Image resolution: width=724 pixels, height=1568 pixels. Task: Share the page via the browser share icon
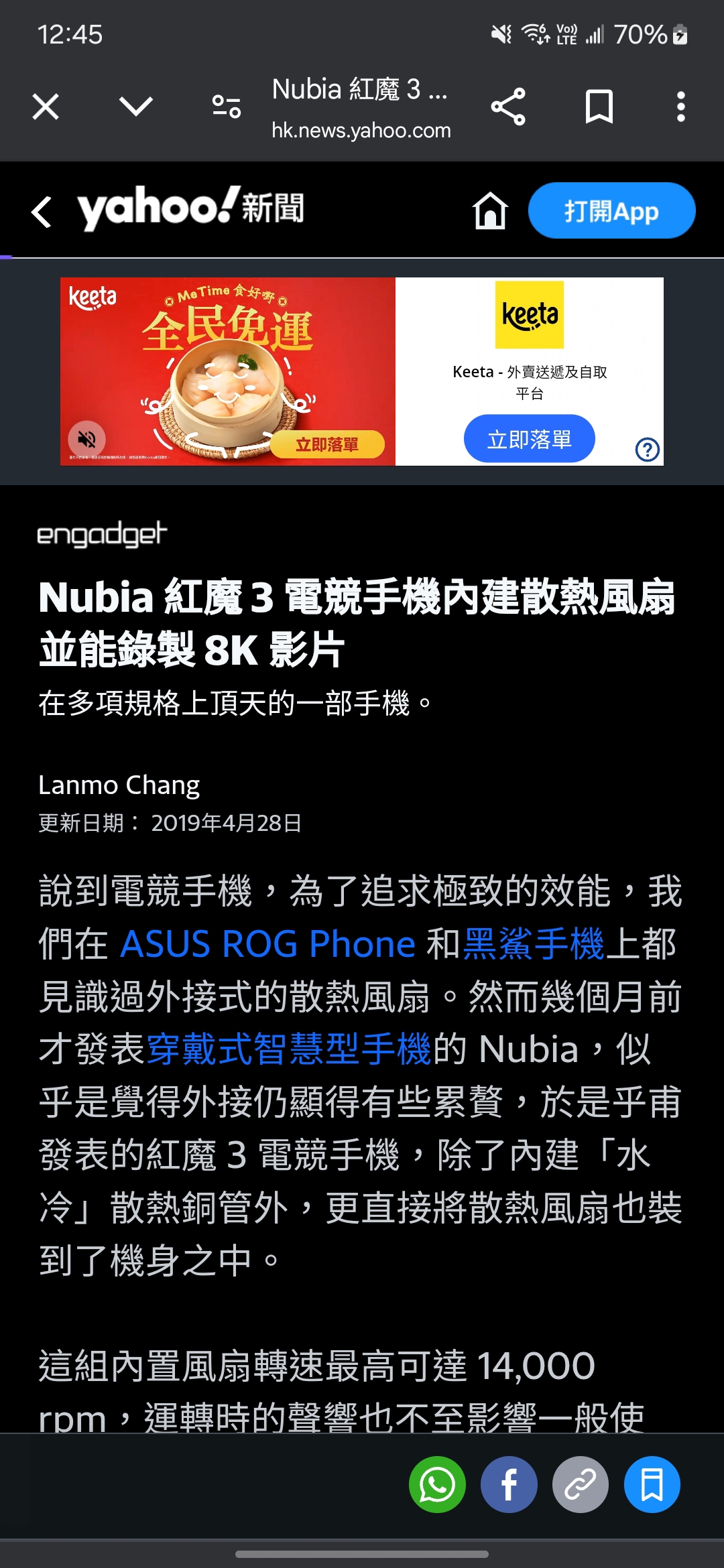point(509,106)
